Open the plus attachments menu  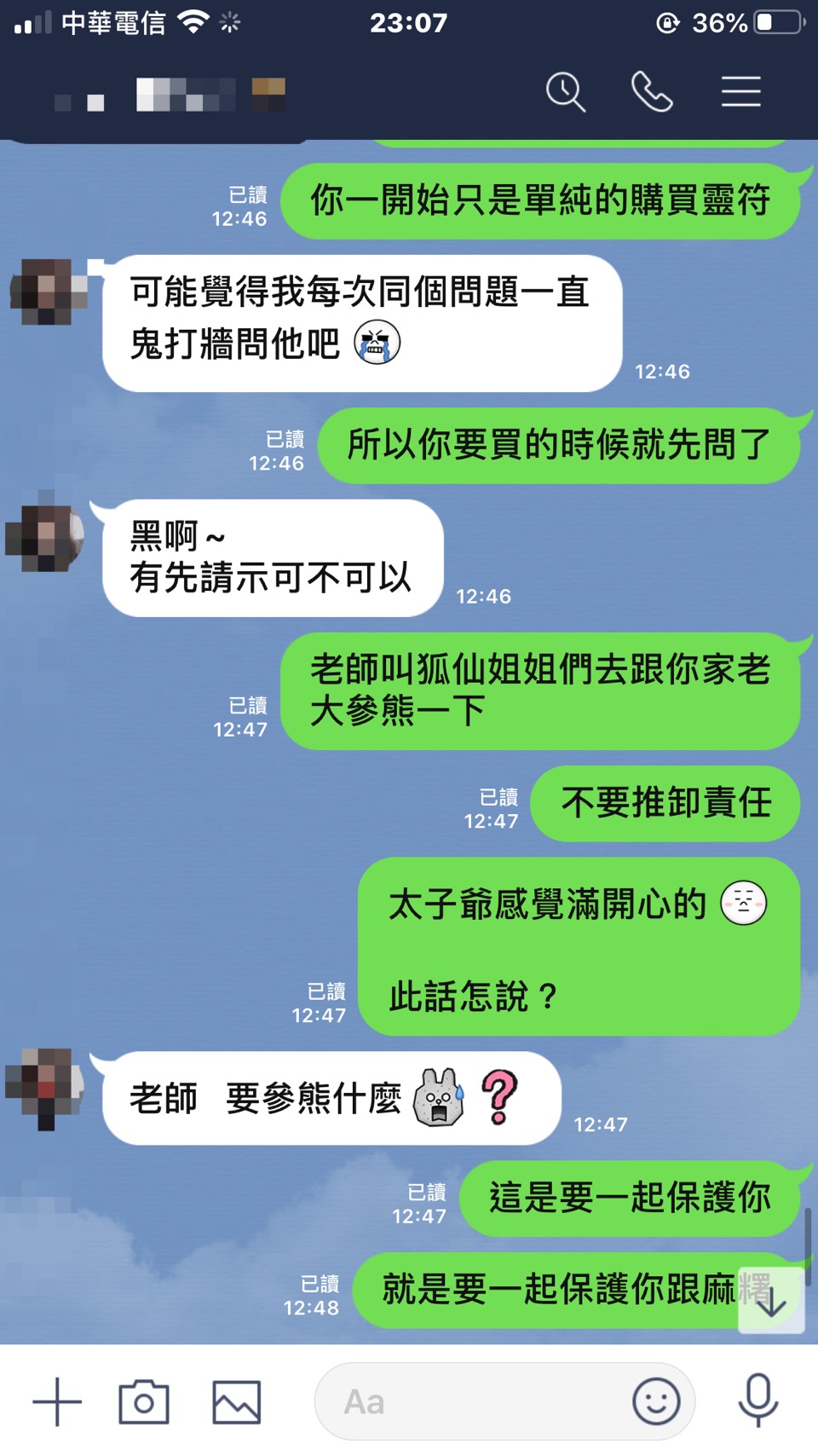(57, 1401)
